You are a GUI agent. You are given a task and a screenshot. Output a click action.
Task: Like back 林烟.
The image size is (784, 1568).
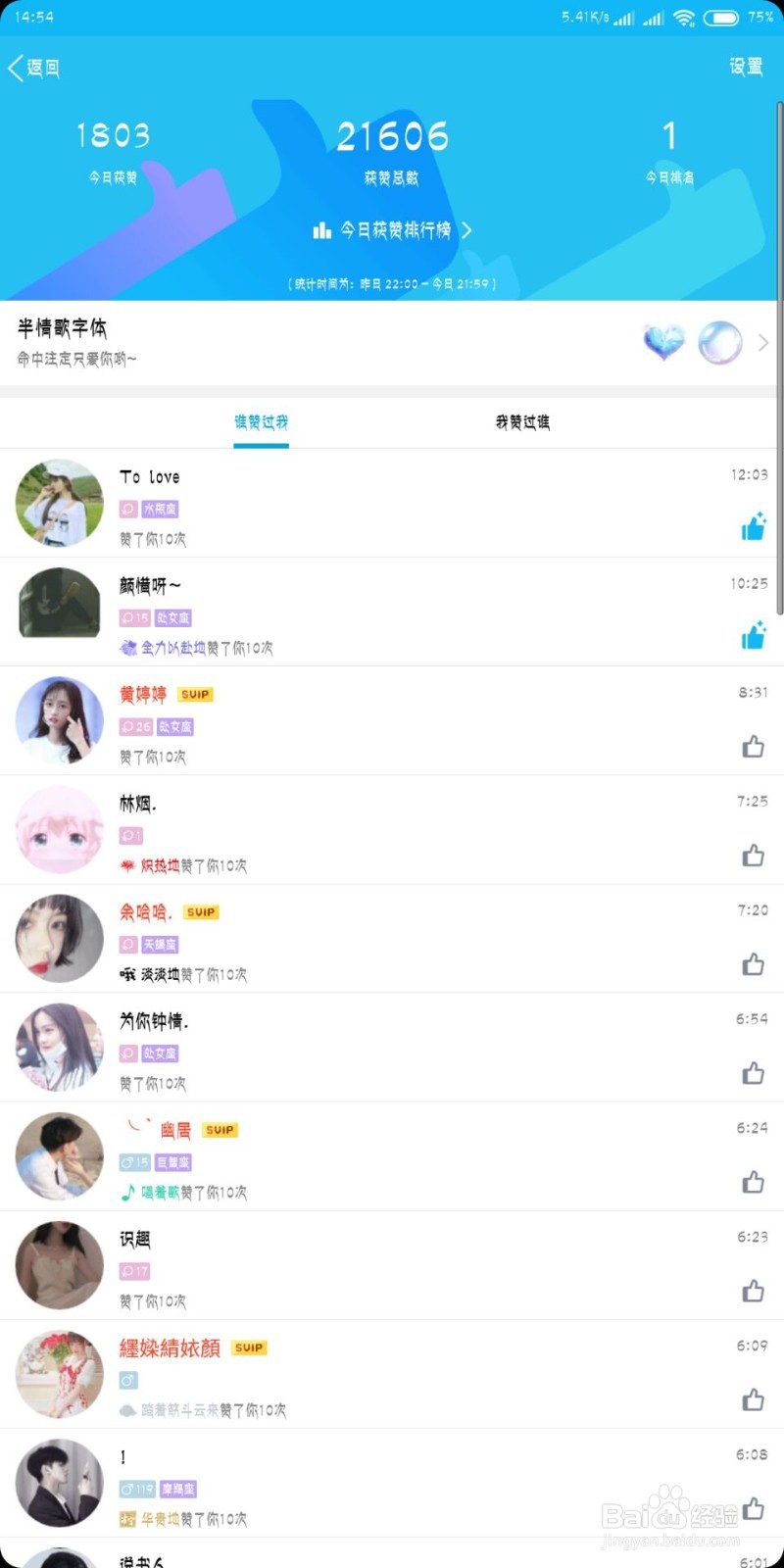(x=753, y=856)
